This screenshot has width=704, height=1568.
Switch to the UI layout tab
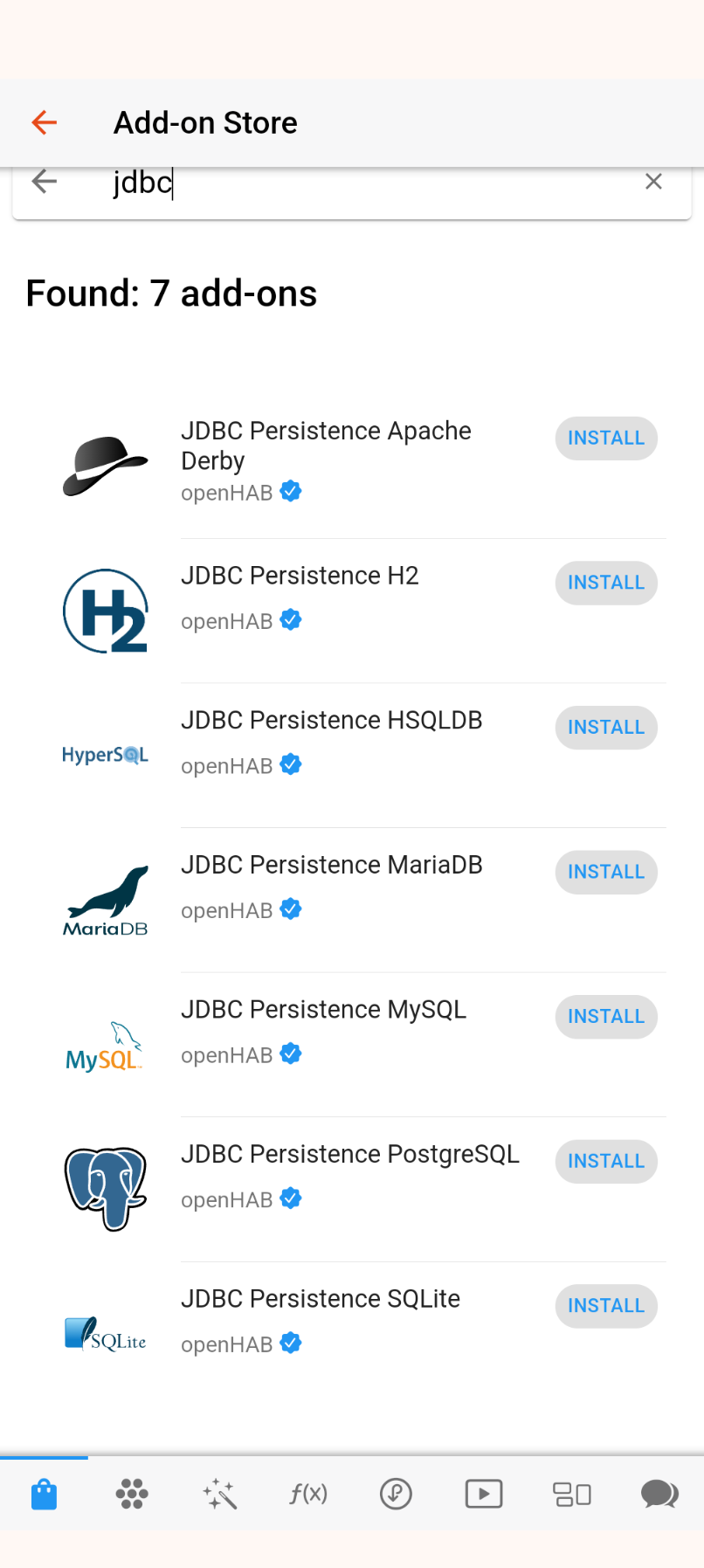coord(572,1494)
